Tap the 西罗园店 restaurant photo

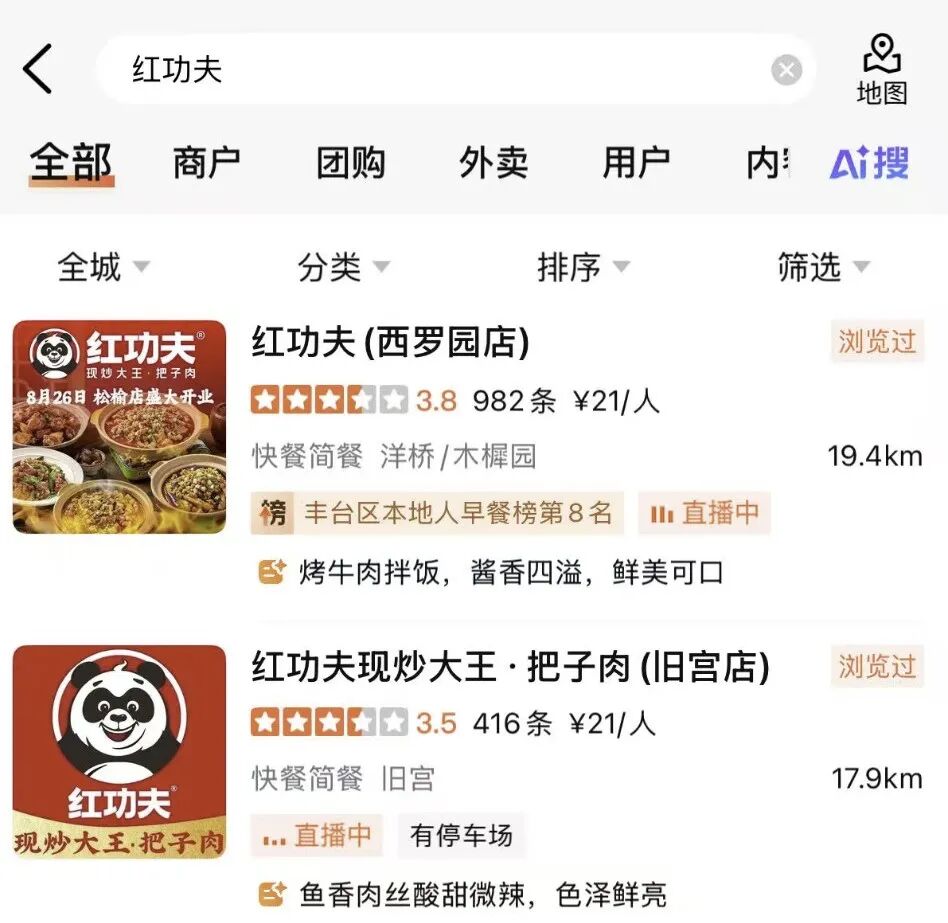point(120,427)
